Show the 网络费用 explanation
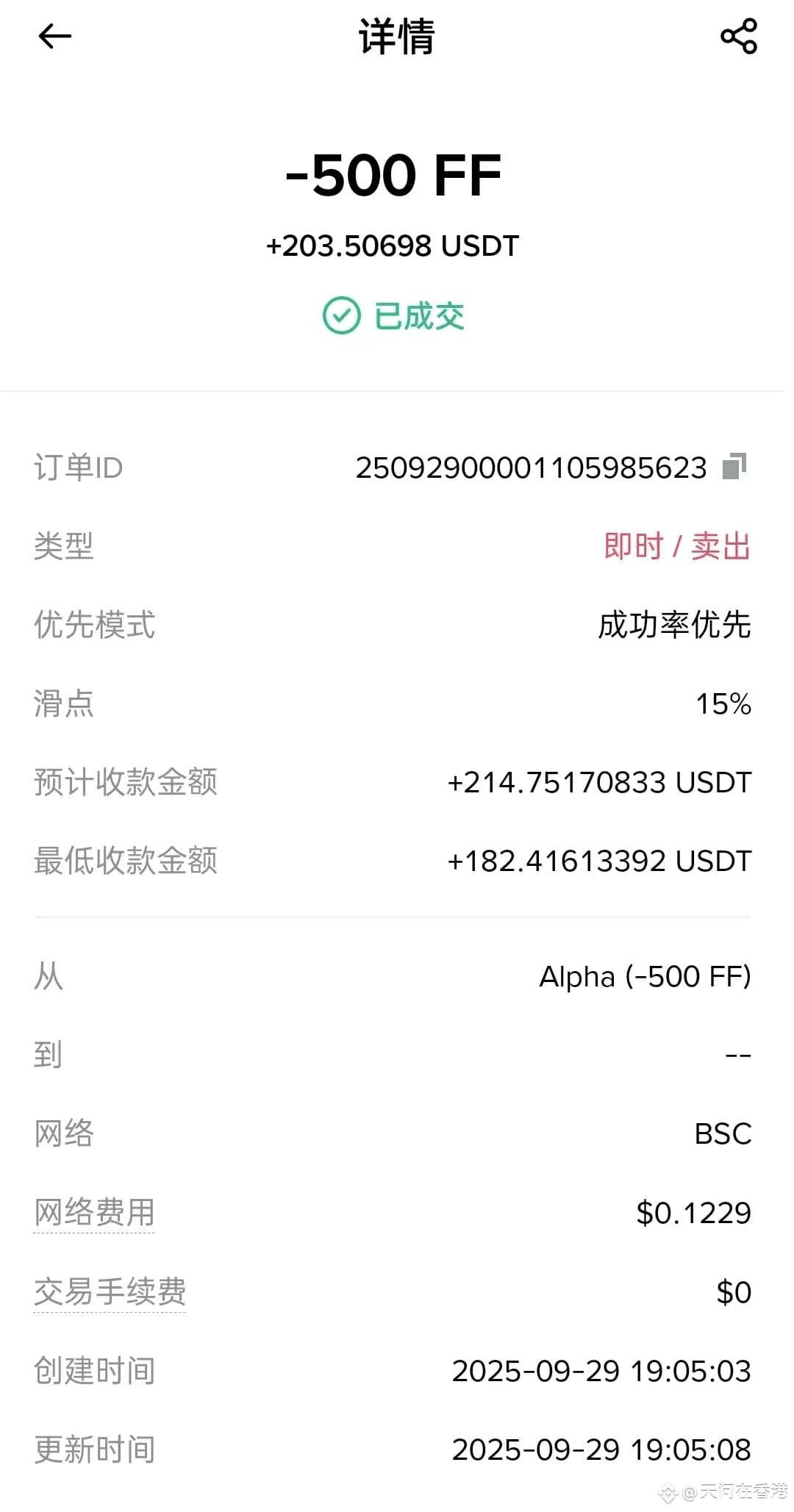 [95, 1213]
